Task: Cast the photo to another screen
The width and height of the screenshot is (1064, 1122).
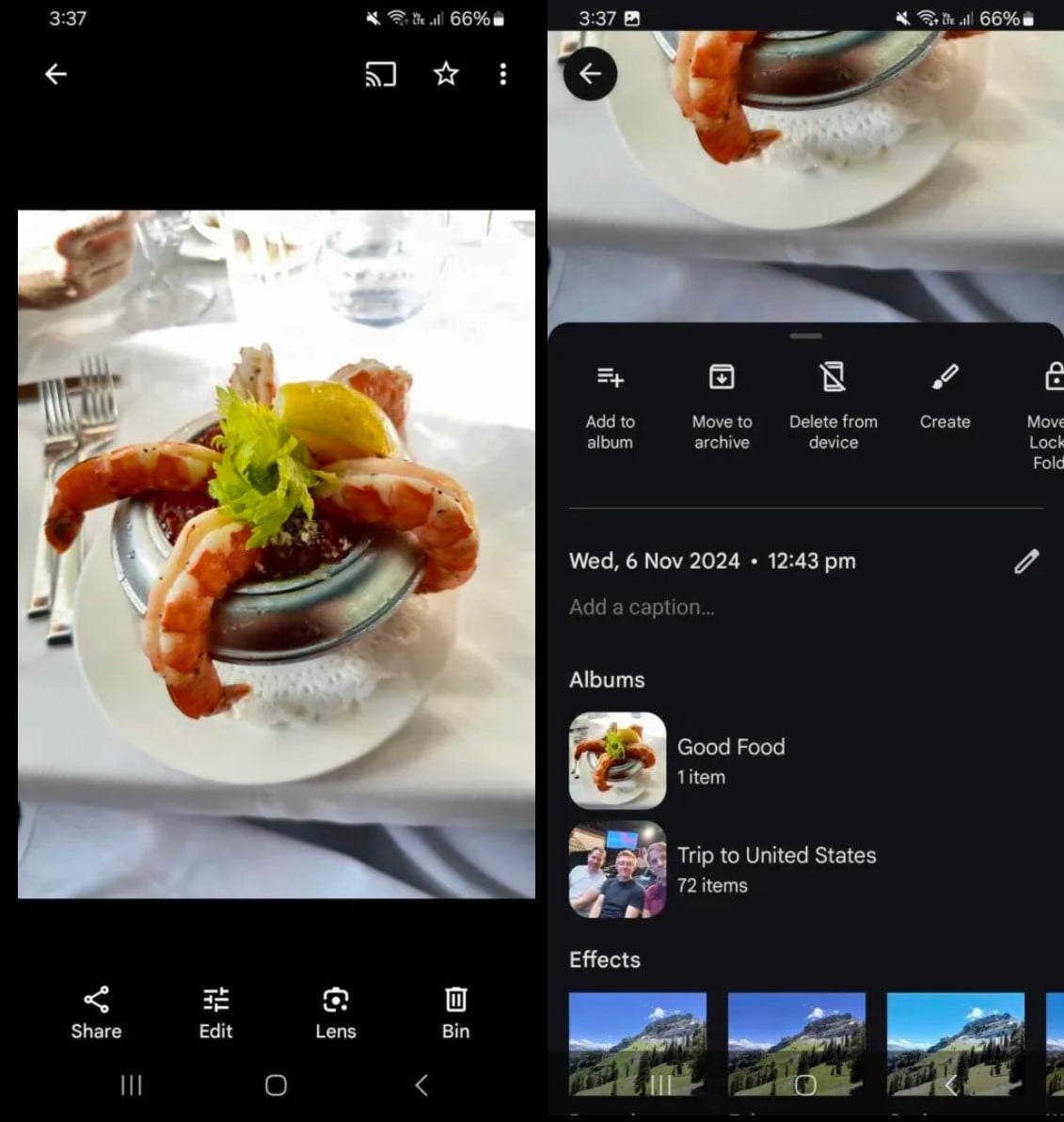Action: 380,74
